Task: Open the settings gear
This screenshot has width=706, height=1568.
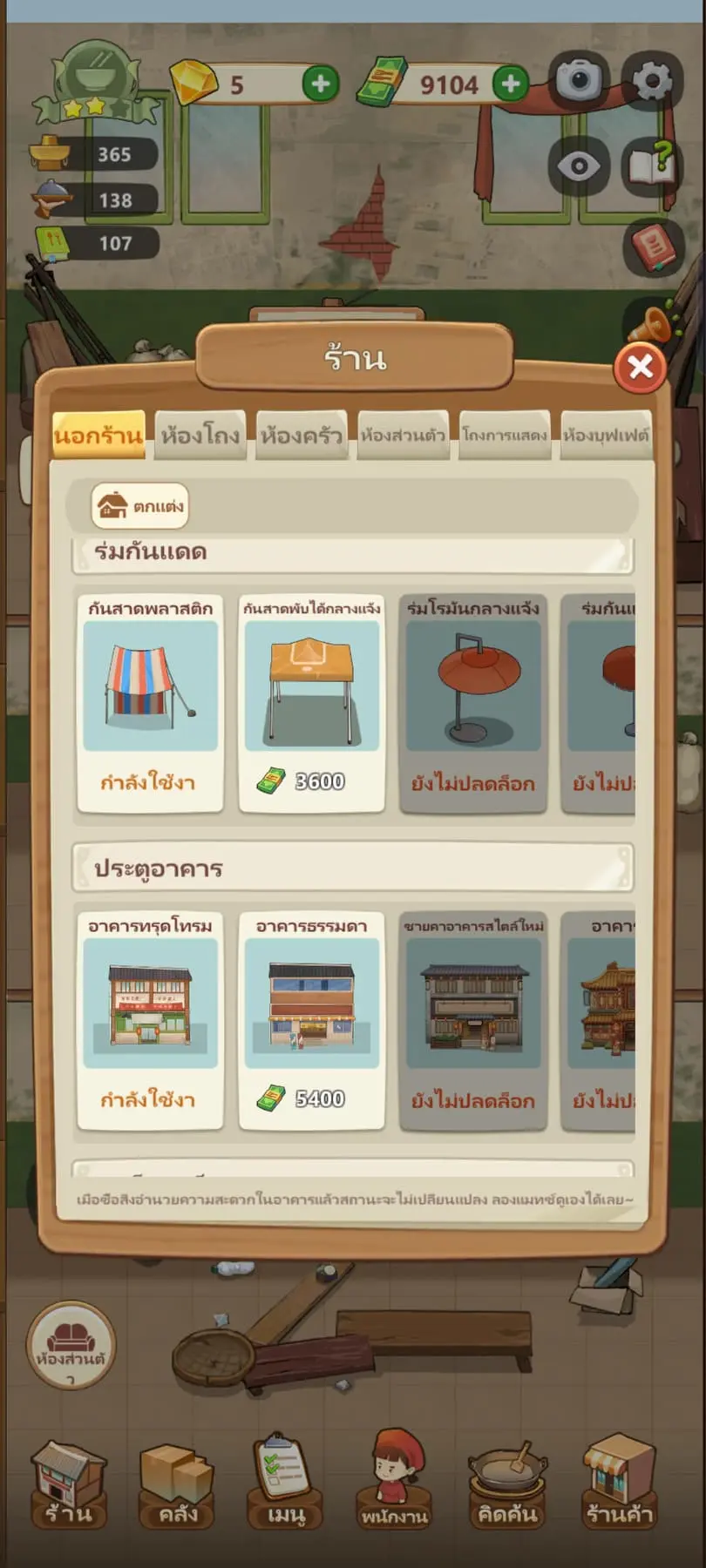Action: click(652, 81)
